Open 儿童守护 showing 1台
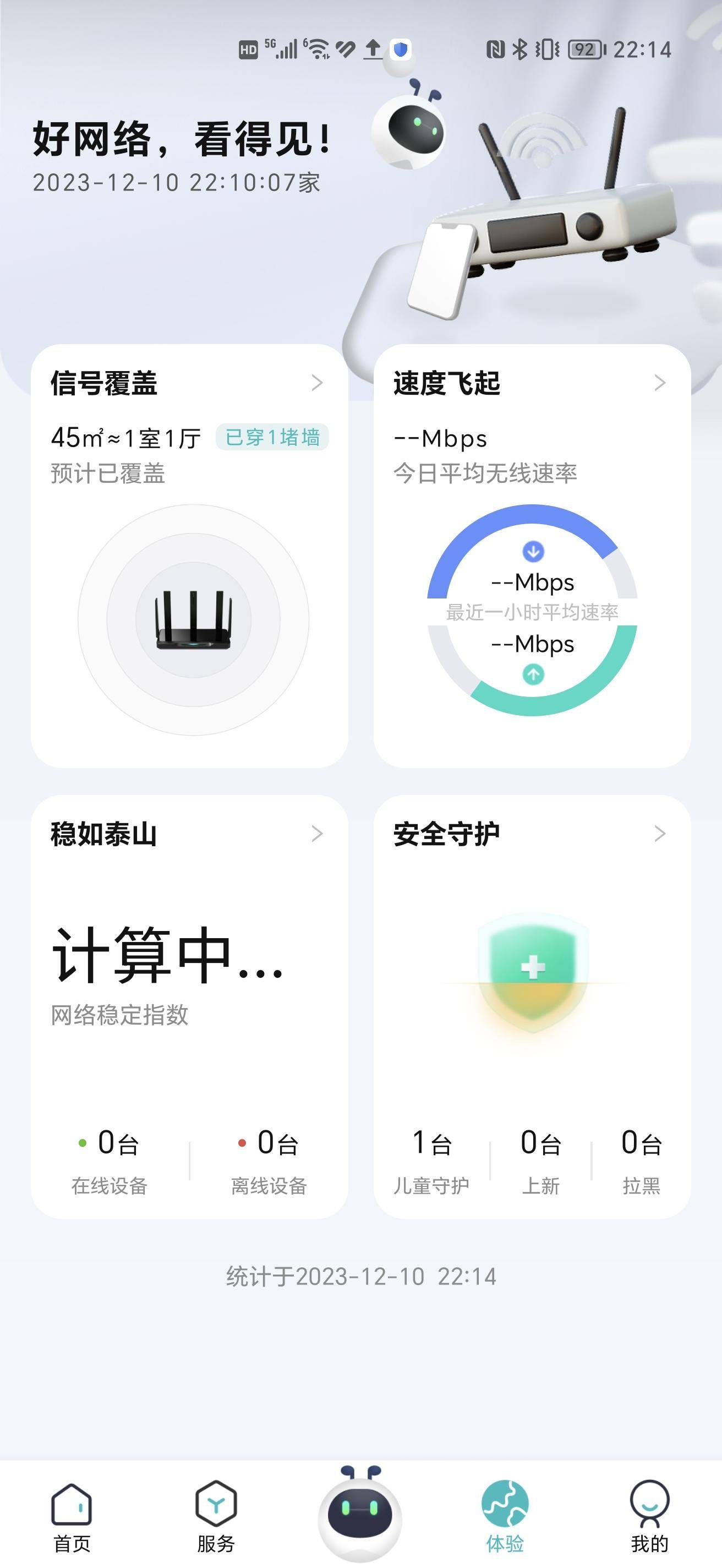 pyautogui.click(x=432, y=1159)
